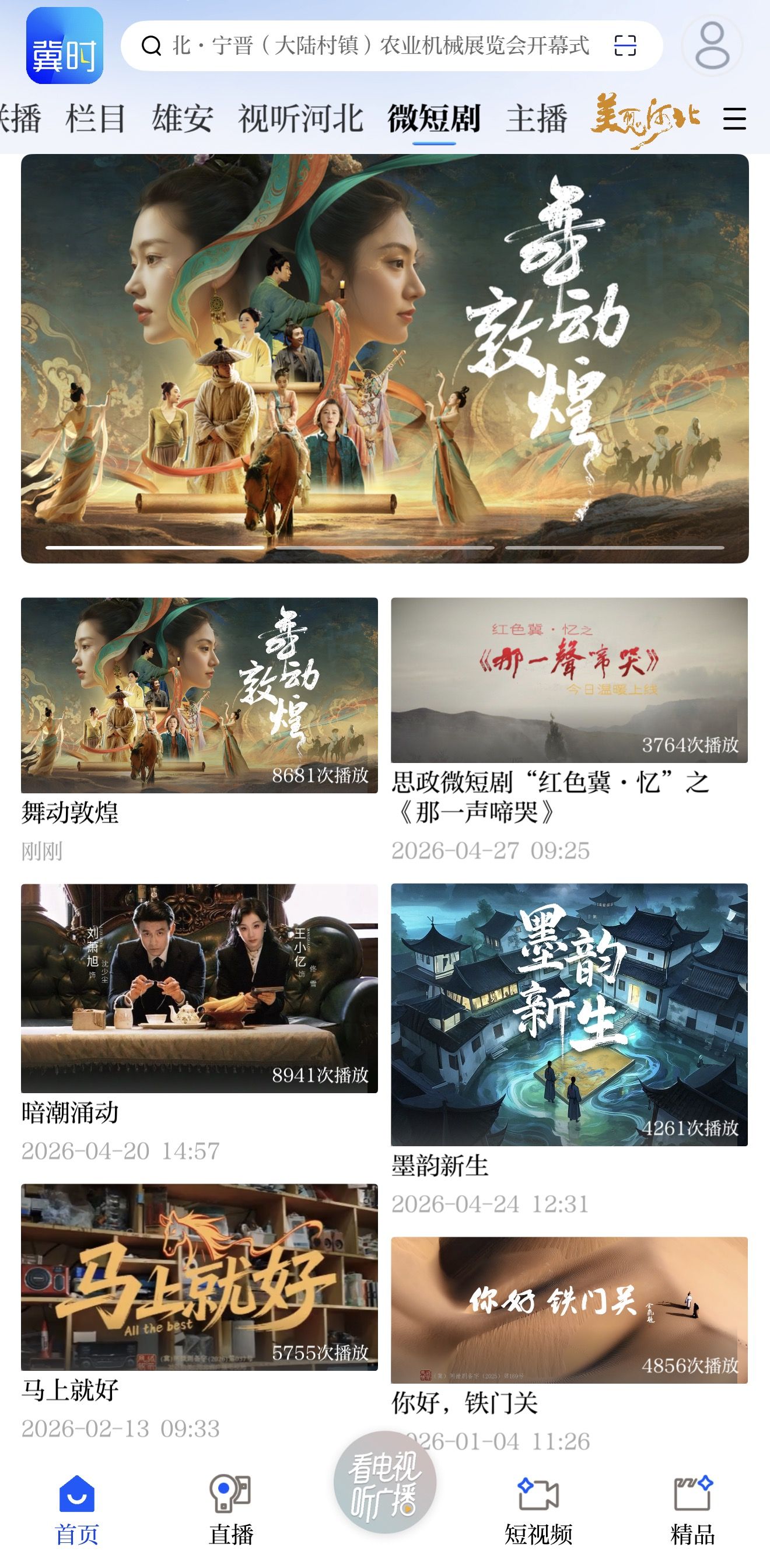
Task: Switch to the 雄安 tab
Action: [x=182, y=118]
